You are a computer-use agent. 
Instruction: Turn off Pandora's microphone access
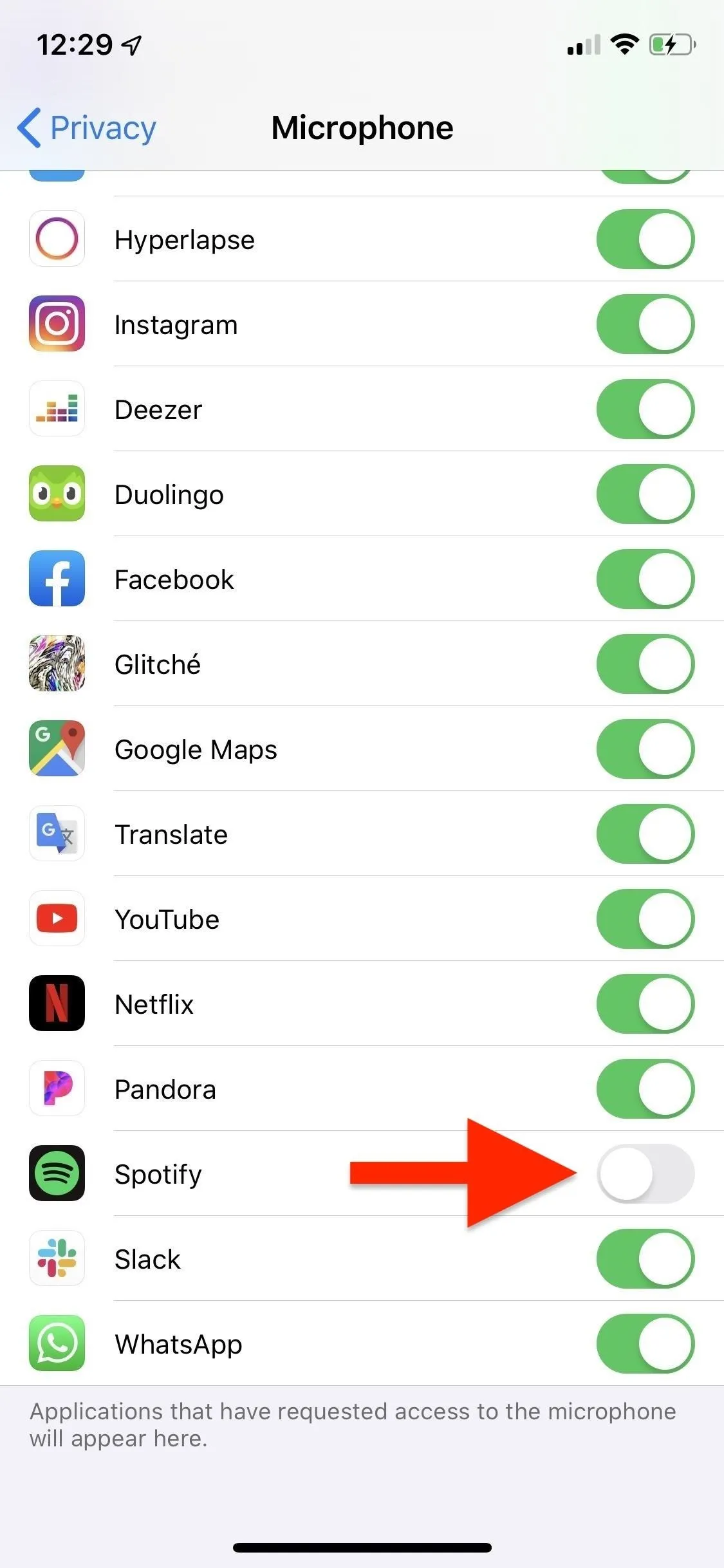pyautogui.click(x=645, y=1088)
